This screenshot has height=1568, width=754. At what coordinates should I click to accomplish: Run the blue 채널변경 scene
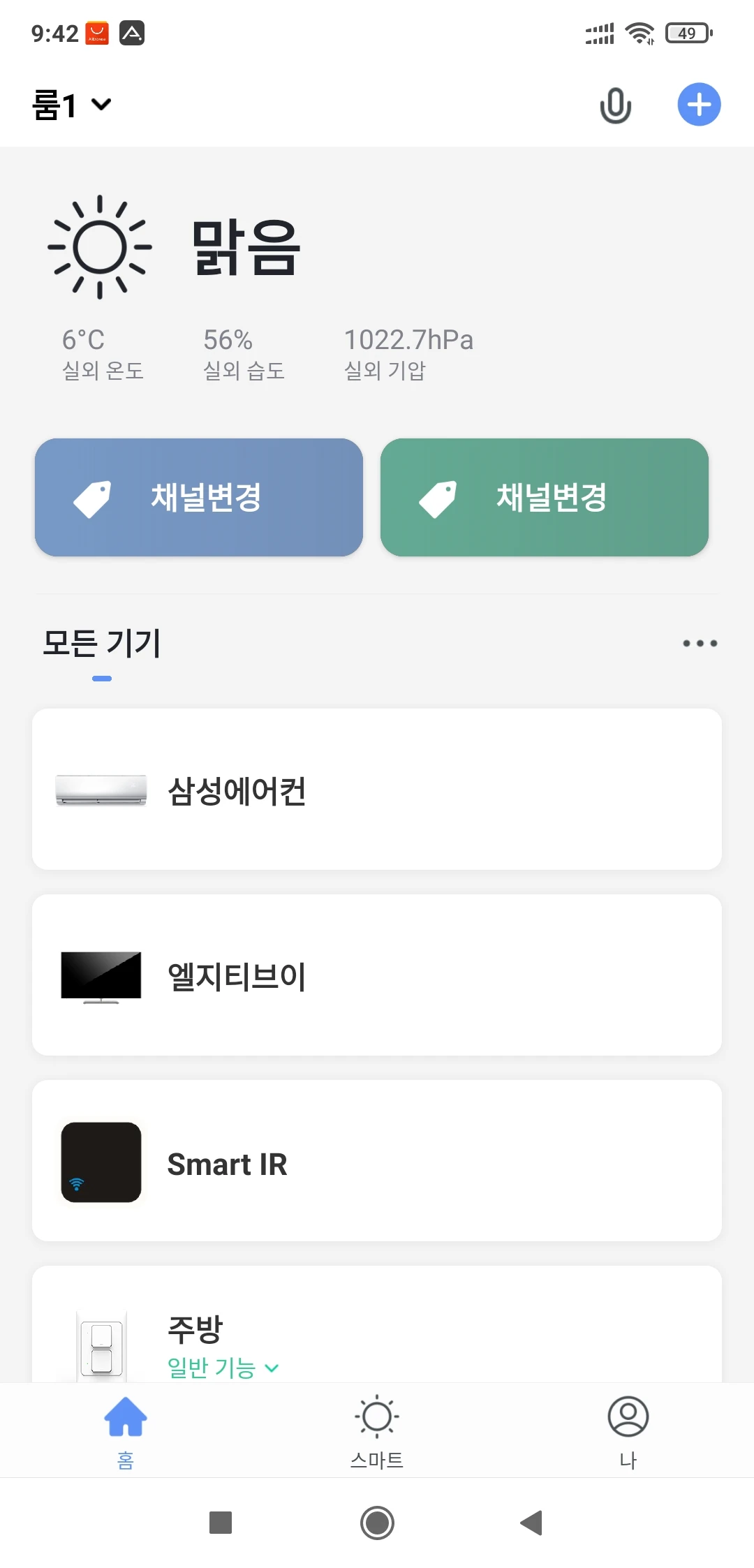[x=199, y=497]
